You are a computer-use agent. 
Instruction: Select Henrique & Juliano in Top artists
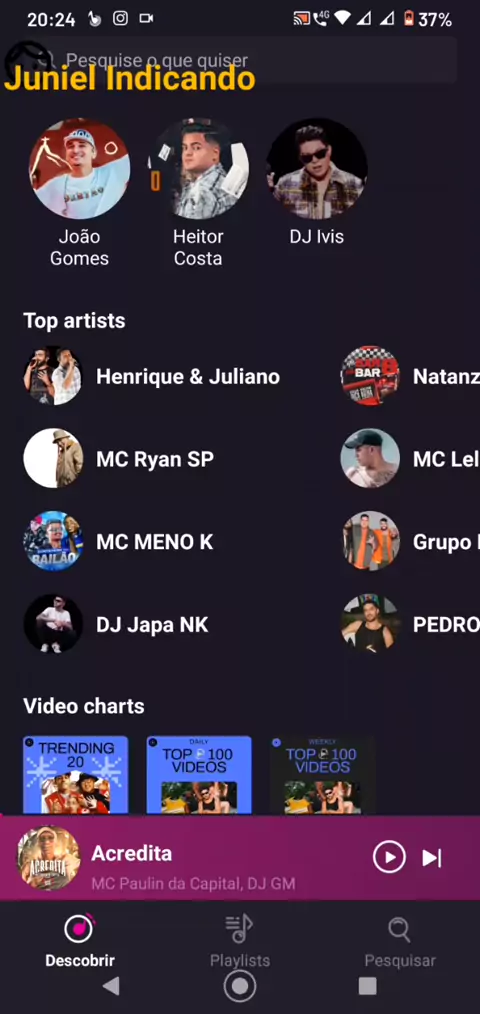(152, 376)
